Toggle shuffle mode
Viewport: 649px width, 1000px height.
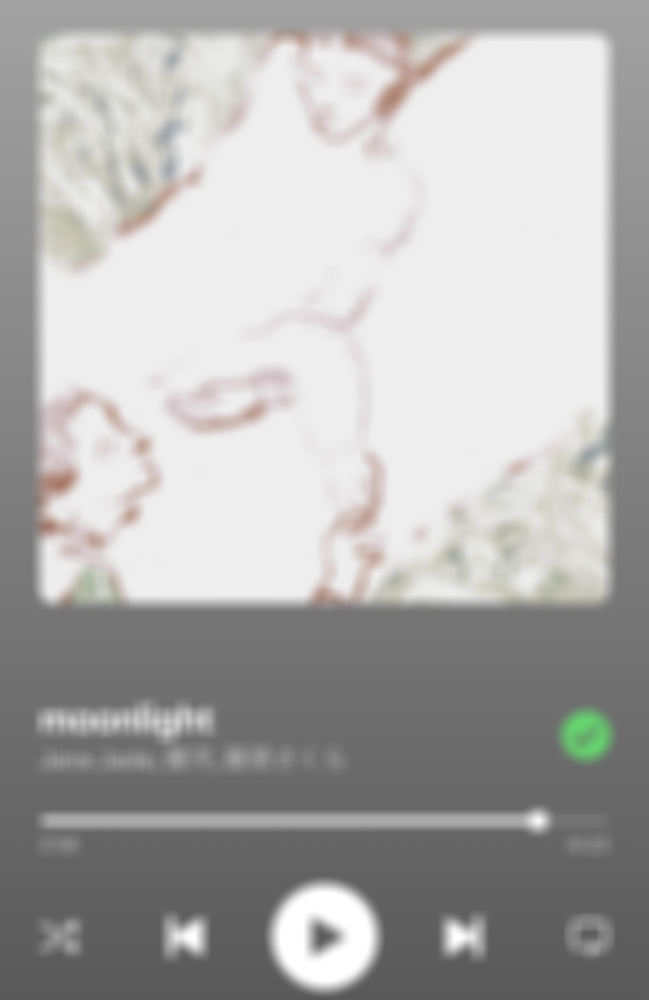[59, 937]
